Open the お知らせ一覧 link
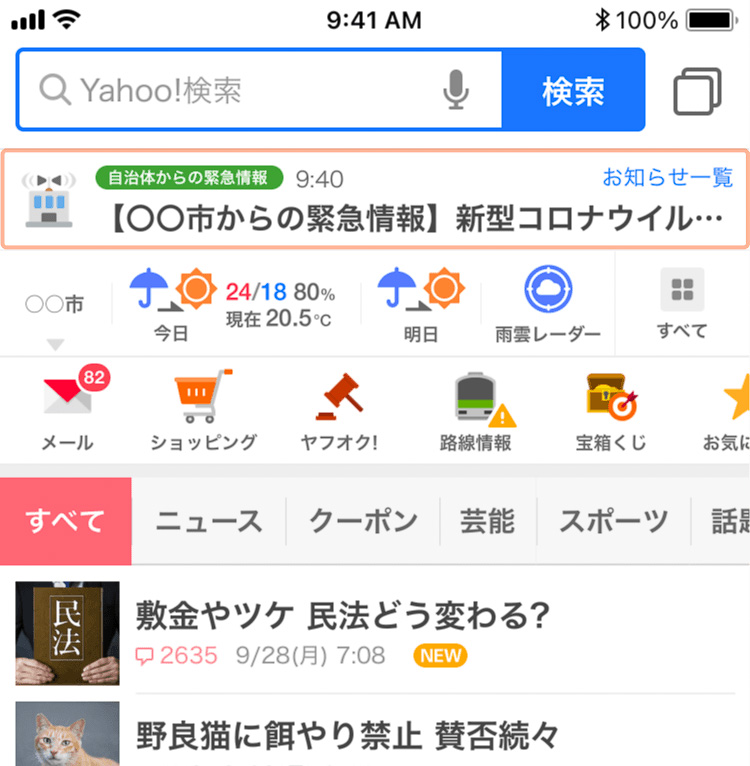 668,178
